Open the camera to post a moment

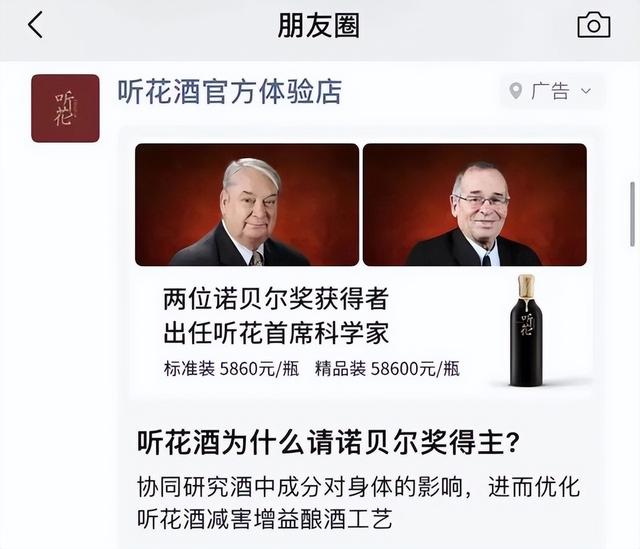pos(593,26)
